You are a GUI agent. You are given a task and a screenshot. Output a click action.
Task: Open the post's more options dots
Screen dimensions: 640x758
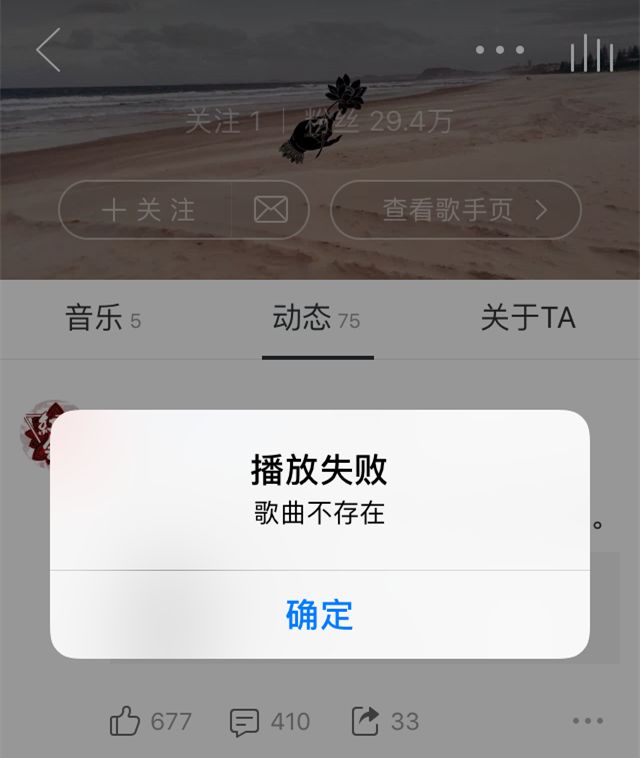(x=588, y=721)
